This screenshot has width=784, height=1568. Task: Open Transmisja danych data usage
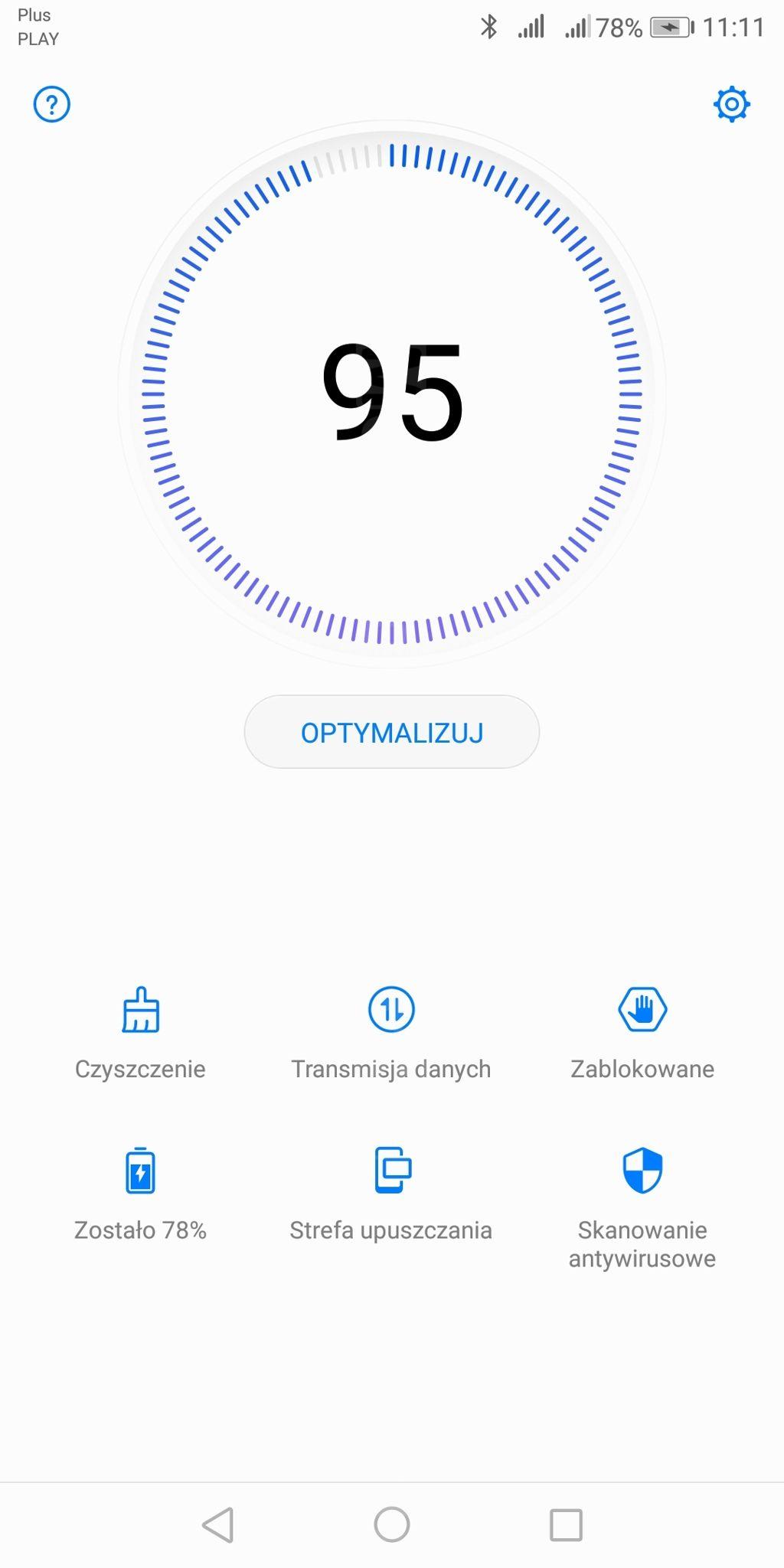point(391,1032)
